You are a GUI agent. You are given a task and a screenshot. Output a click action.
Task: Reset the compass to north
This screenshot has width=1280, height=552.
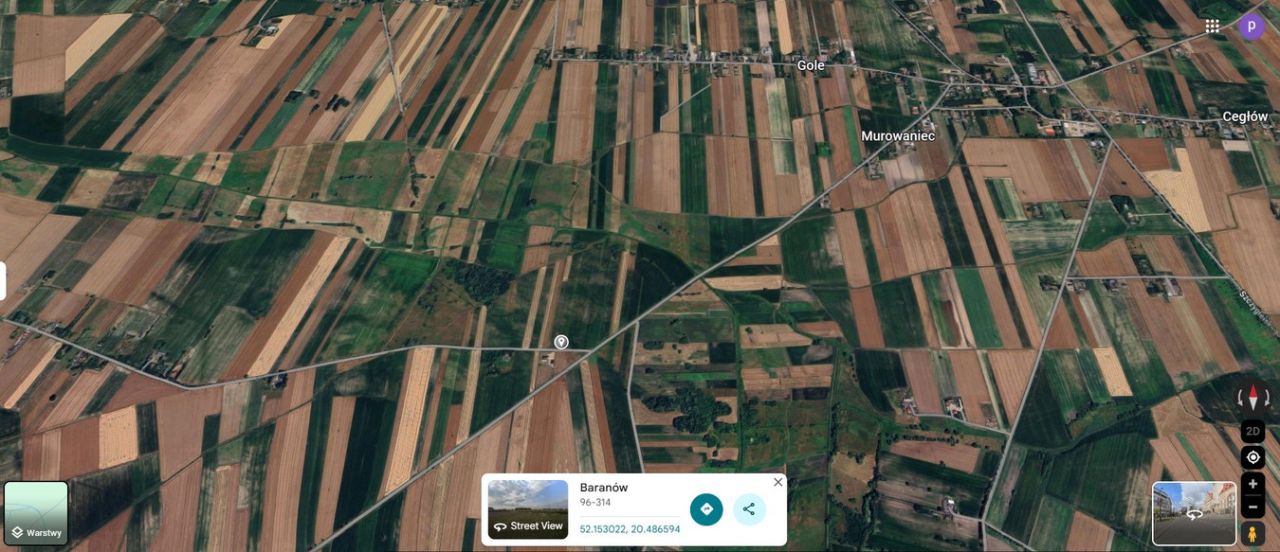point(1252,398)
